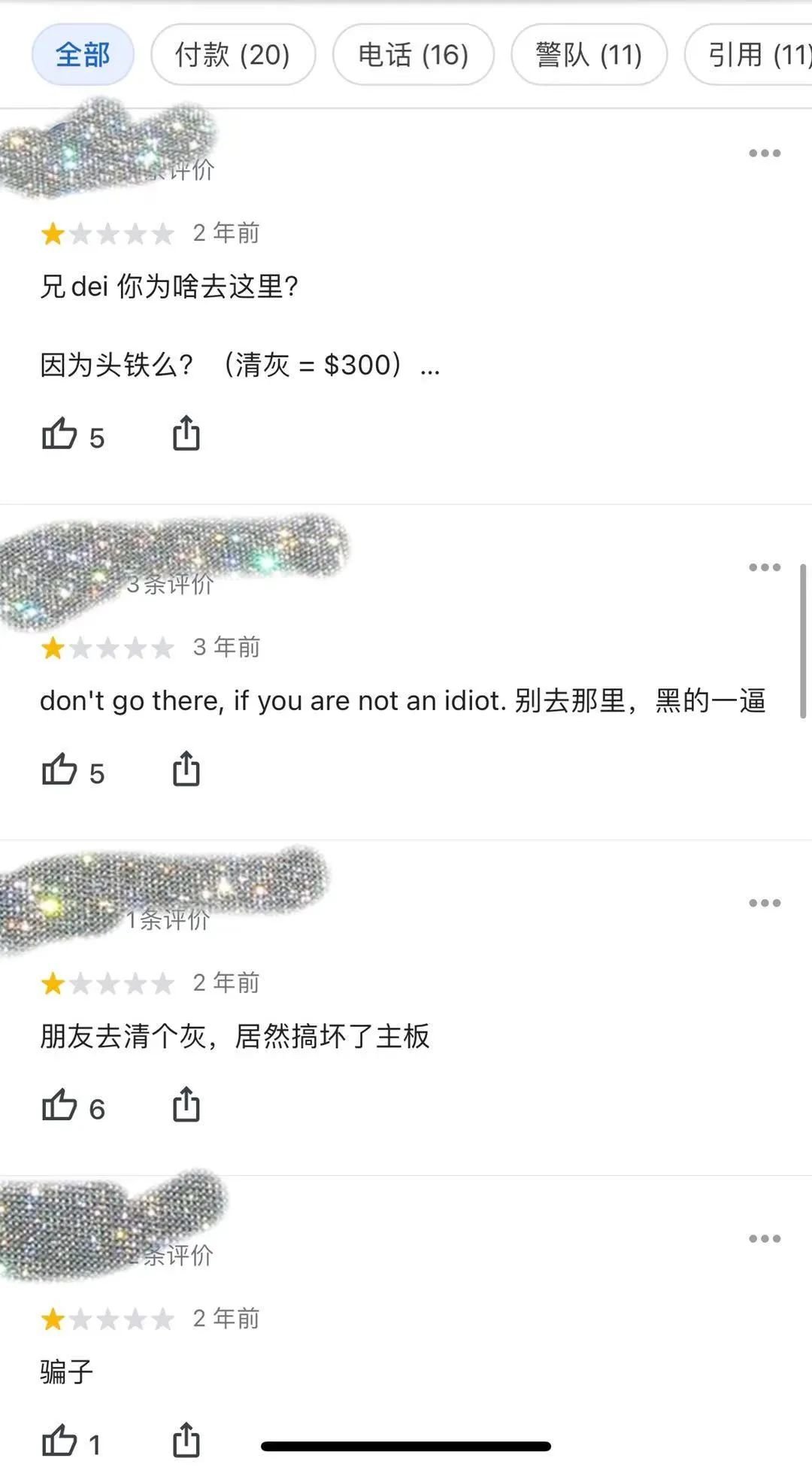The height and width of the screenshot is (1467, 812).
Task: Open overflow menu on 兄 dei review
Action: (x=764, y=153)
